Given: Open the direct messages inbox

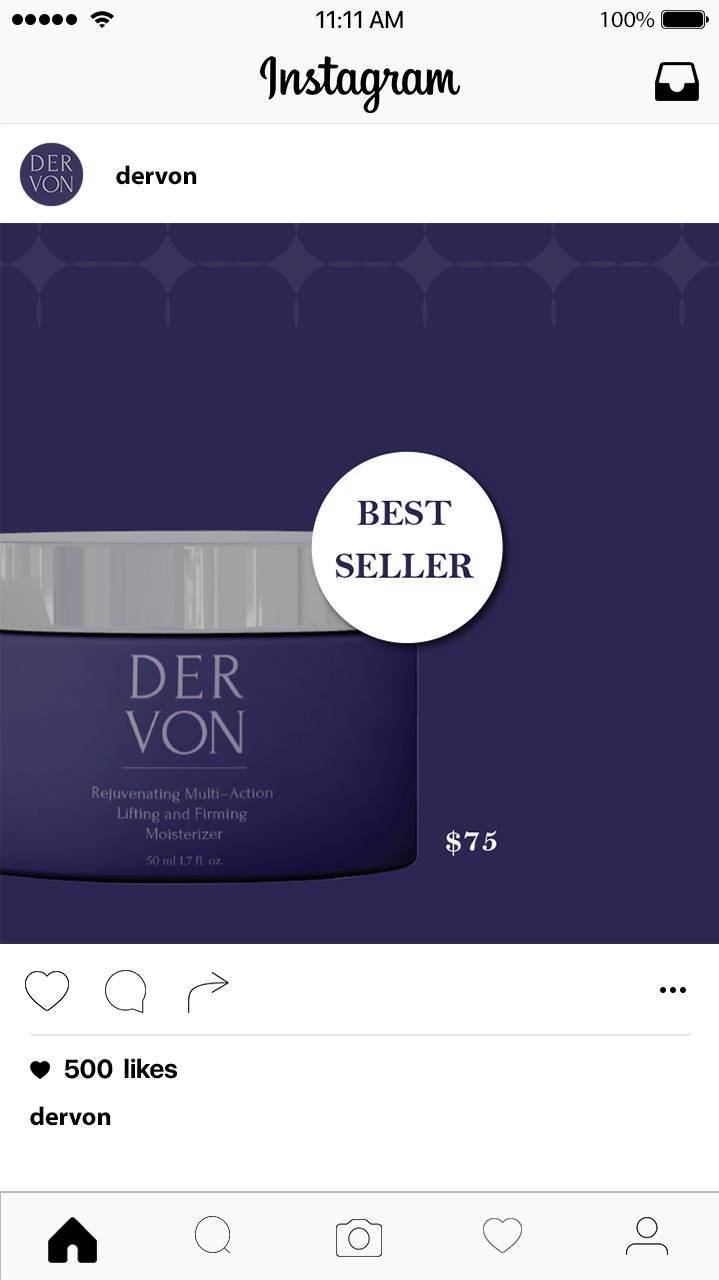Looking at the screenshot, I should 677,82.
